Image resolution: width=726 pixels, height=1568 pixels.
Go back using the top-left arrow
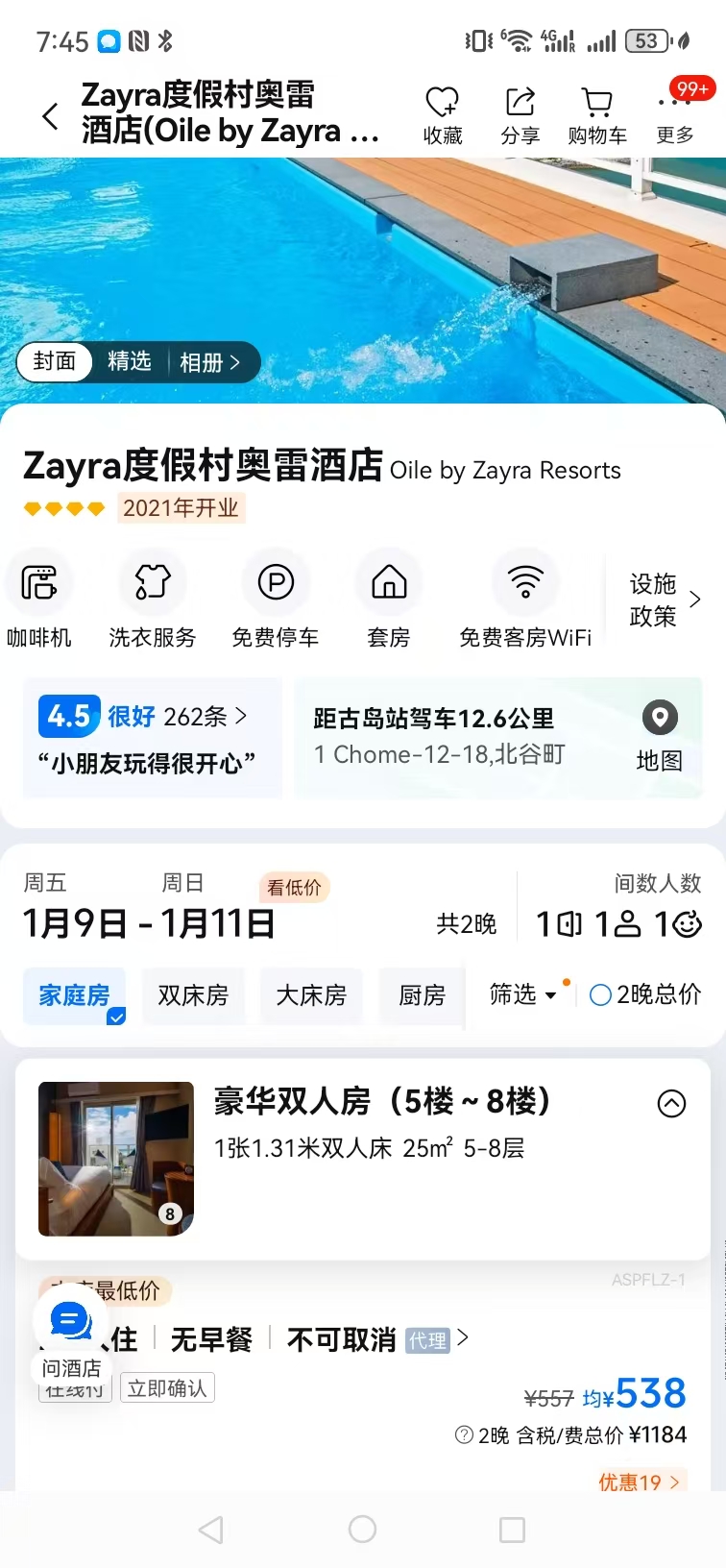(50, 116)
